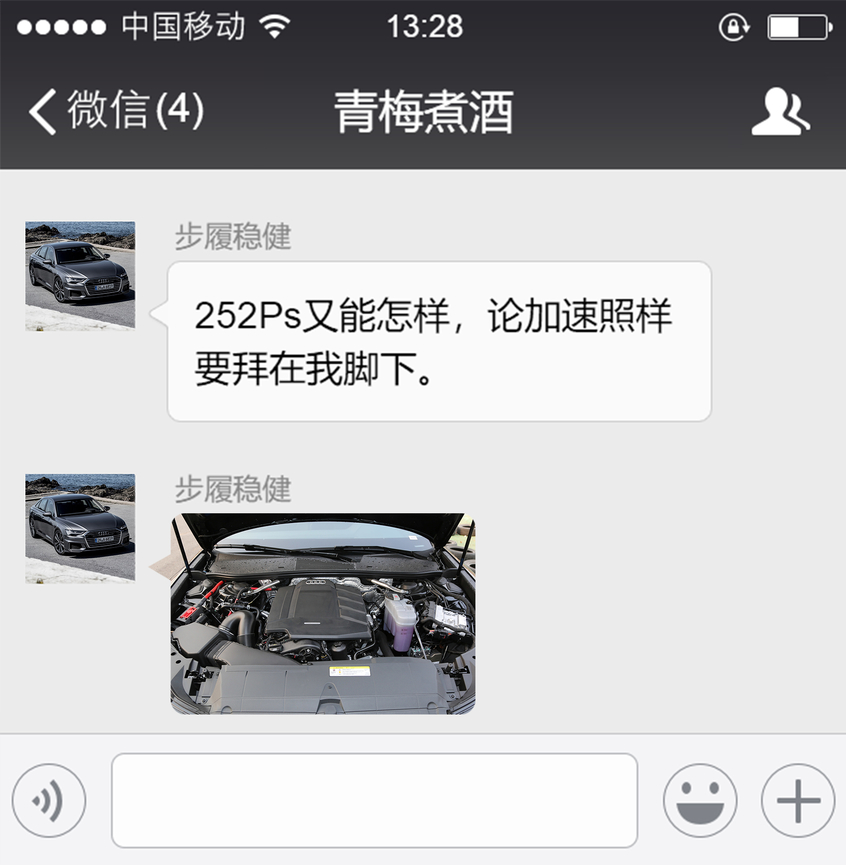The image size is (846, 865).
Task: Open the engine bay photo message
Action: (x=323, y=613)
